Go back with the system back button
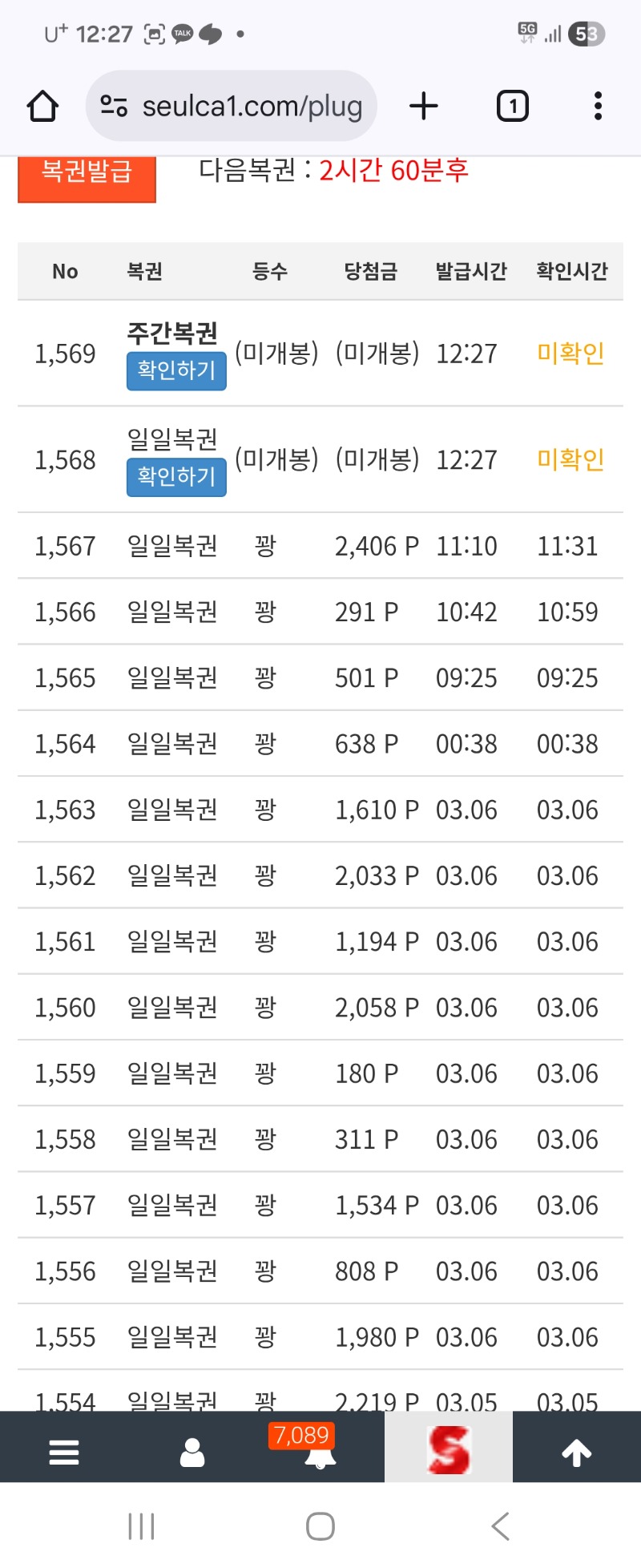The height and width of the screenshot is (1568, 641). click(x=500, y=1526)
